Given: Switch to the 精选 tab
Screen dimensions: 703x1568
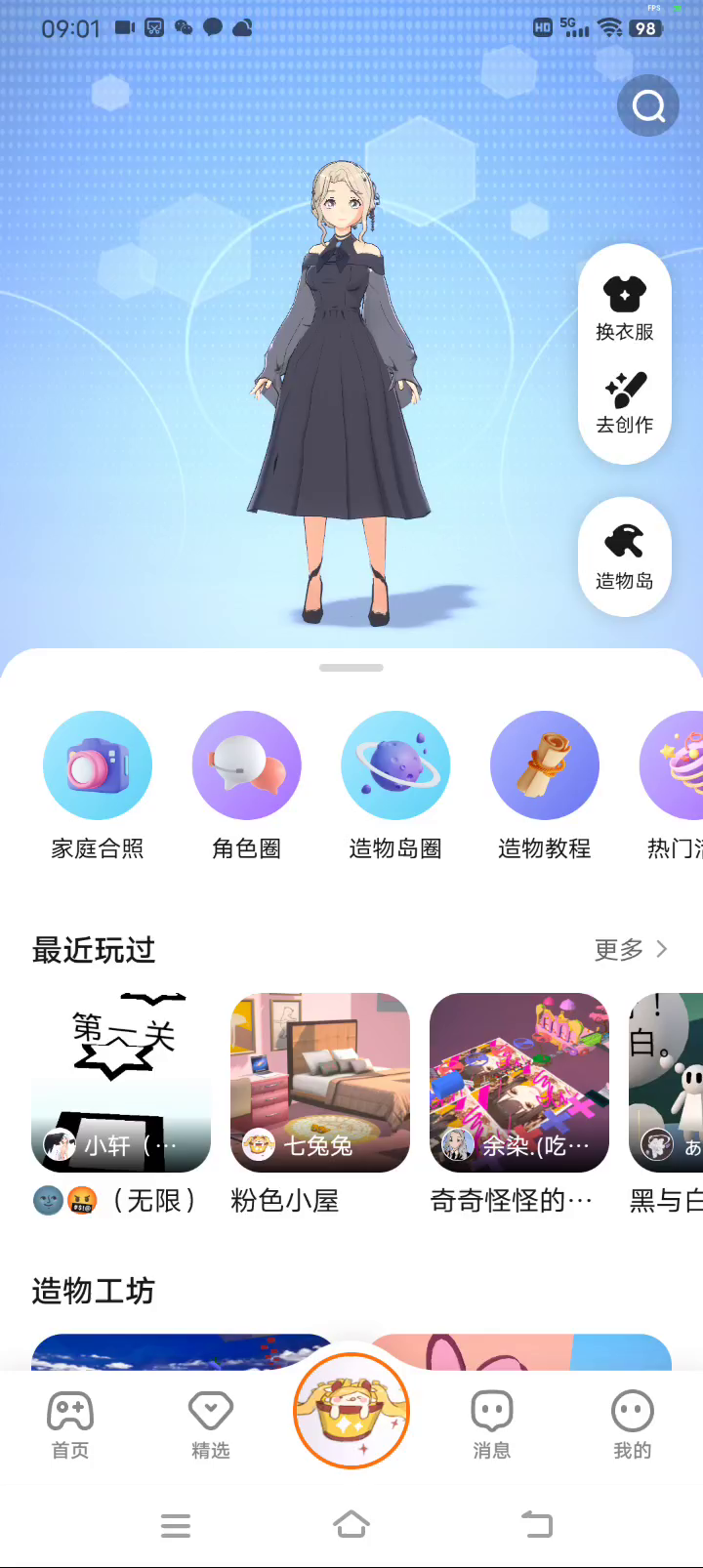Looking at the screenshot, I should 211,1424.
